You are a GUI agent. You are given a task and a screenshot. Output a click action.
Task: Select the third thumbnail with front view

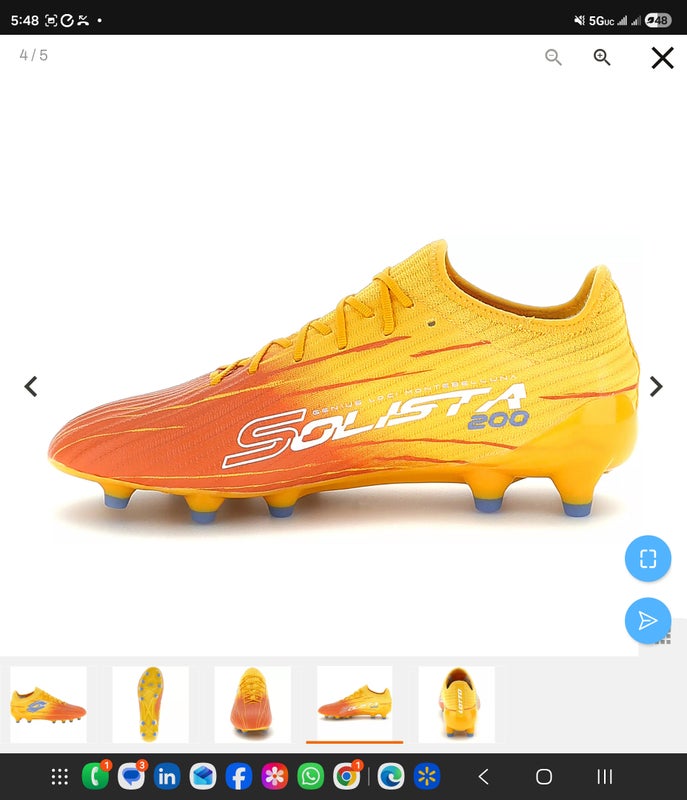tap(252, 704)
